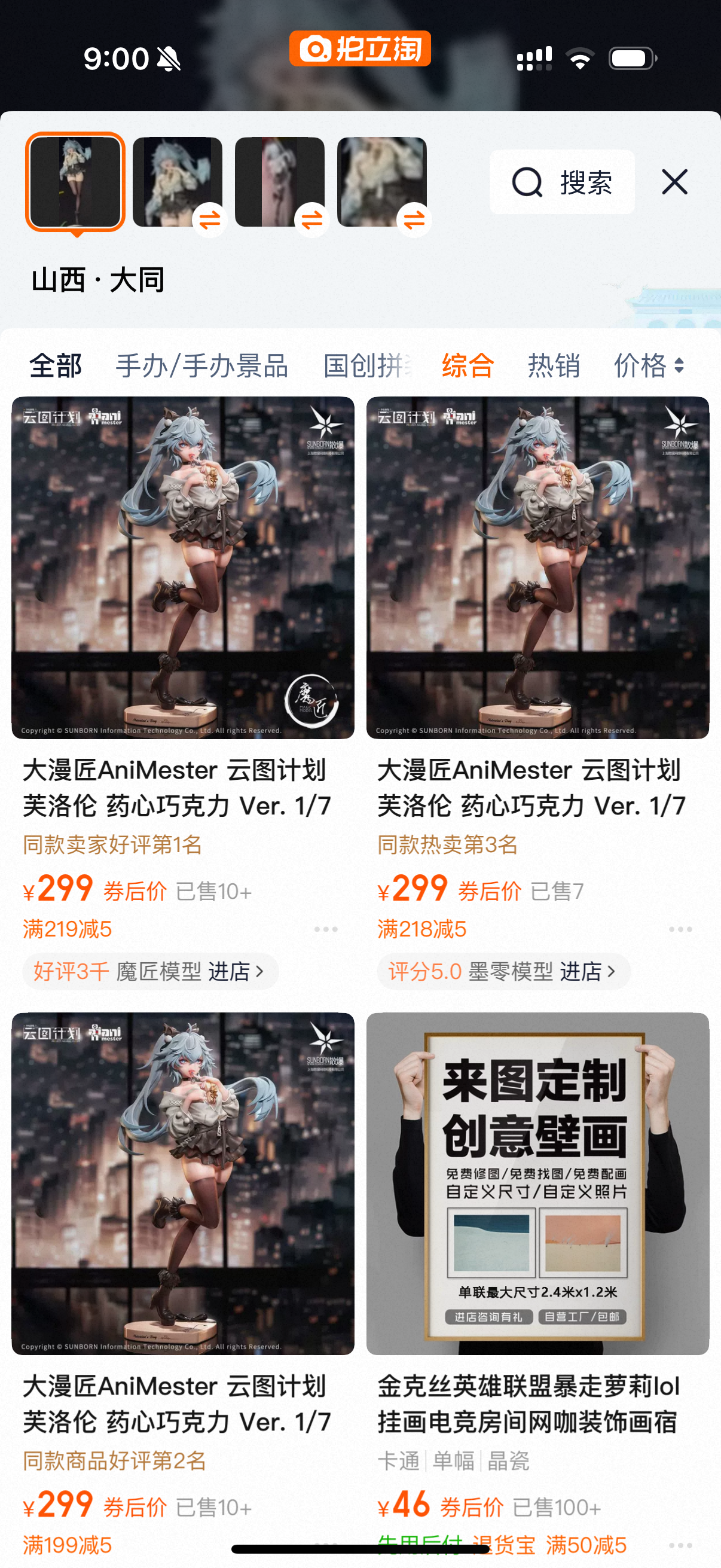Tap the 拍立淘 camera logo
The width and height of the screenshot is (721, 1568).
tap(360, 48)
